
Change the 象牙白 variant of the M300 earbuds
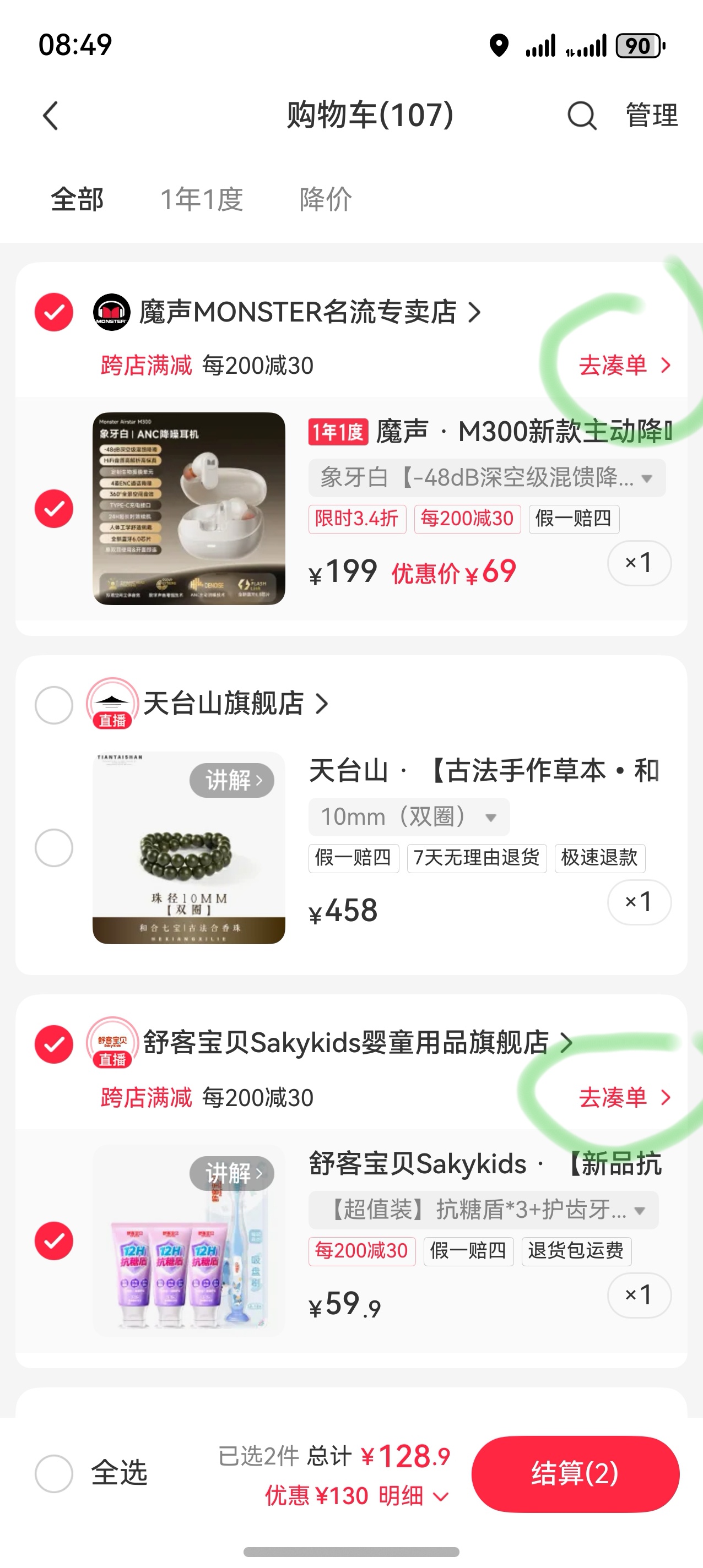pos(486,478)
